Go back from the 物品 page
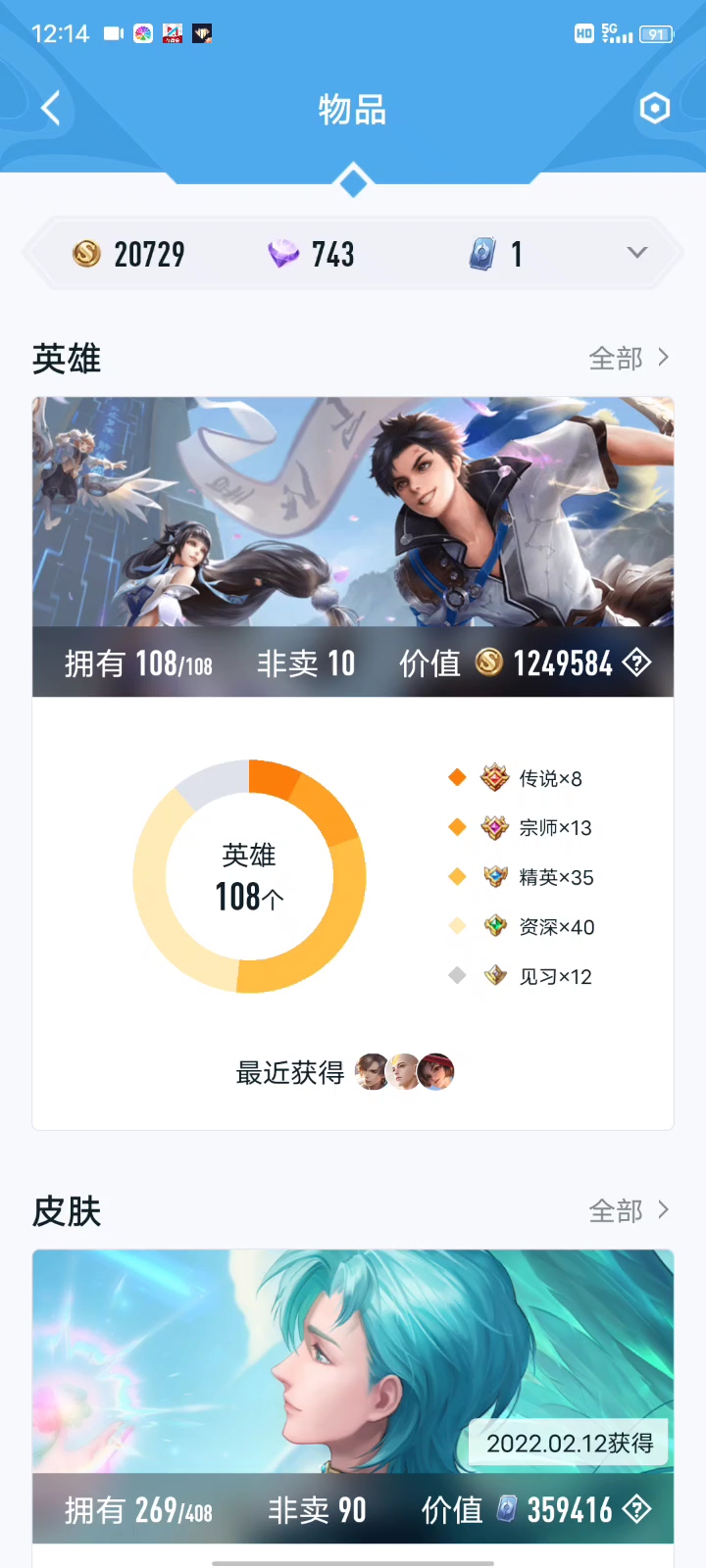This screenshot has width=706, height=1568. point(51,108)
